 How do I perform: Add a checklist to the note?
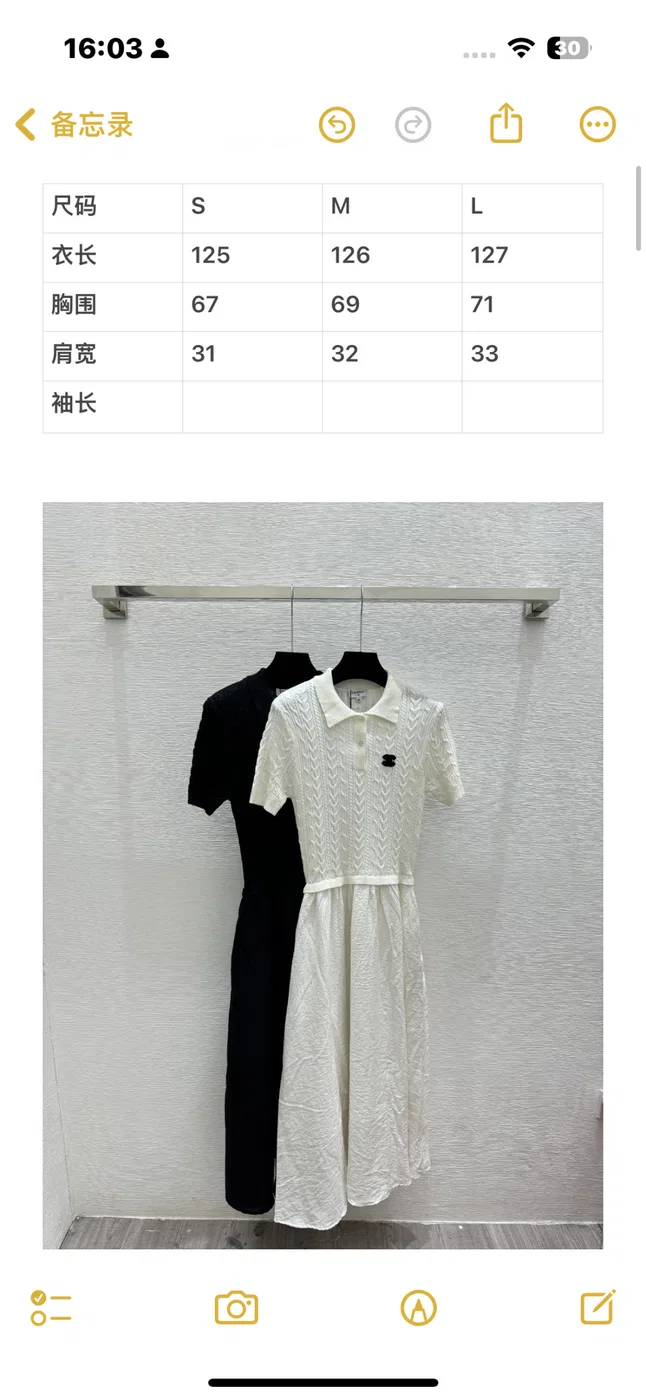click(51, 1307)
